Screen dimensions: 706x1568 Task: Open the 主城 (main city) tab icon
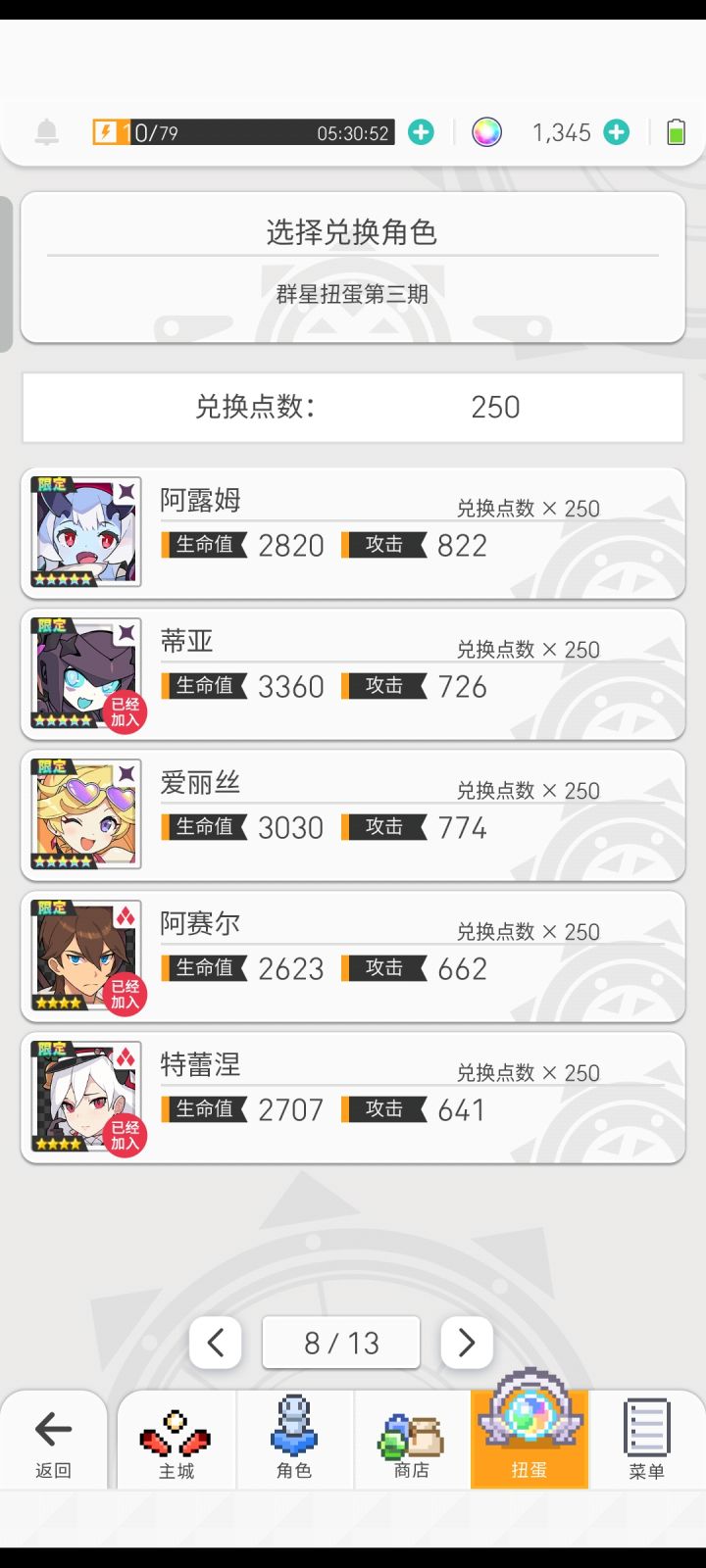pos(176,1441)
